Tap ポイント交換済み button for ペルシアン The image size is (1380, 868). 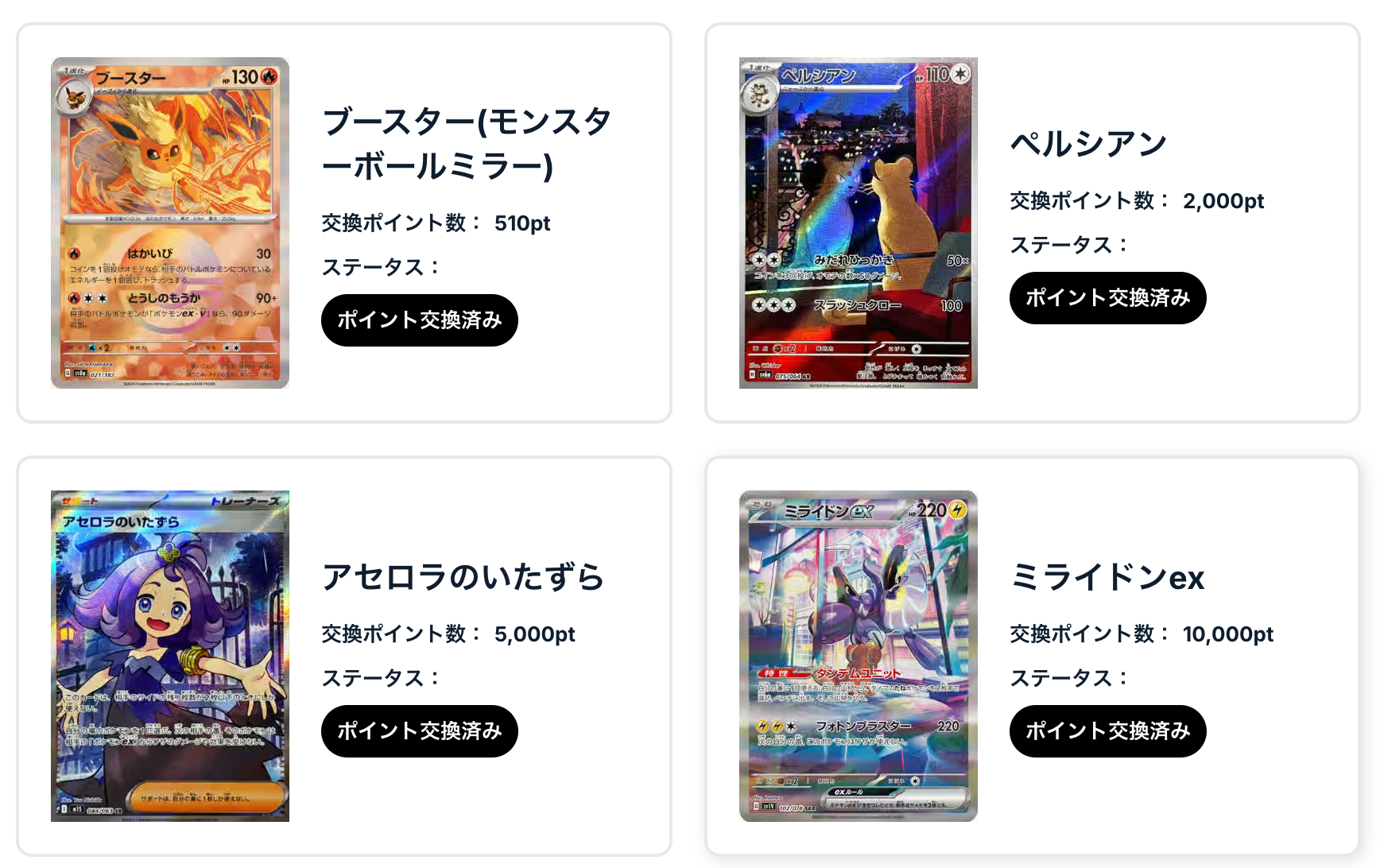1107,298
